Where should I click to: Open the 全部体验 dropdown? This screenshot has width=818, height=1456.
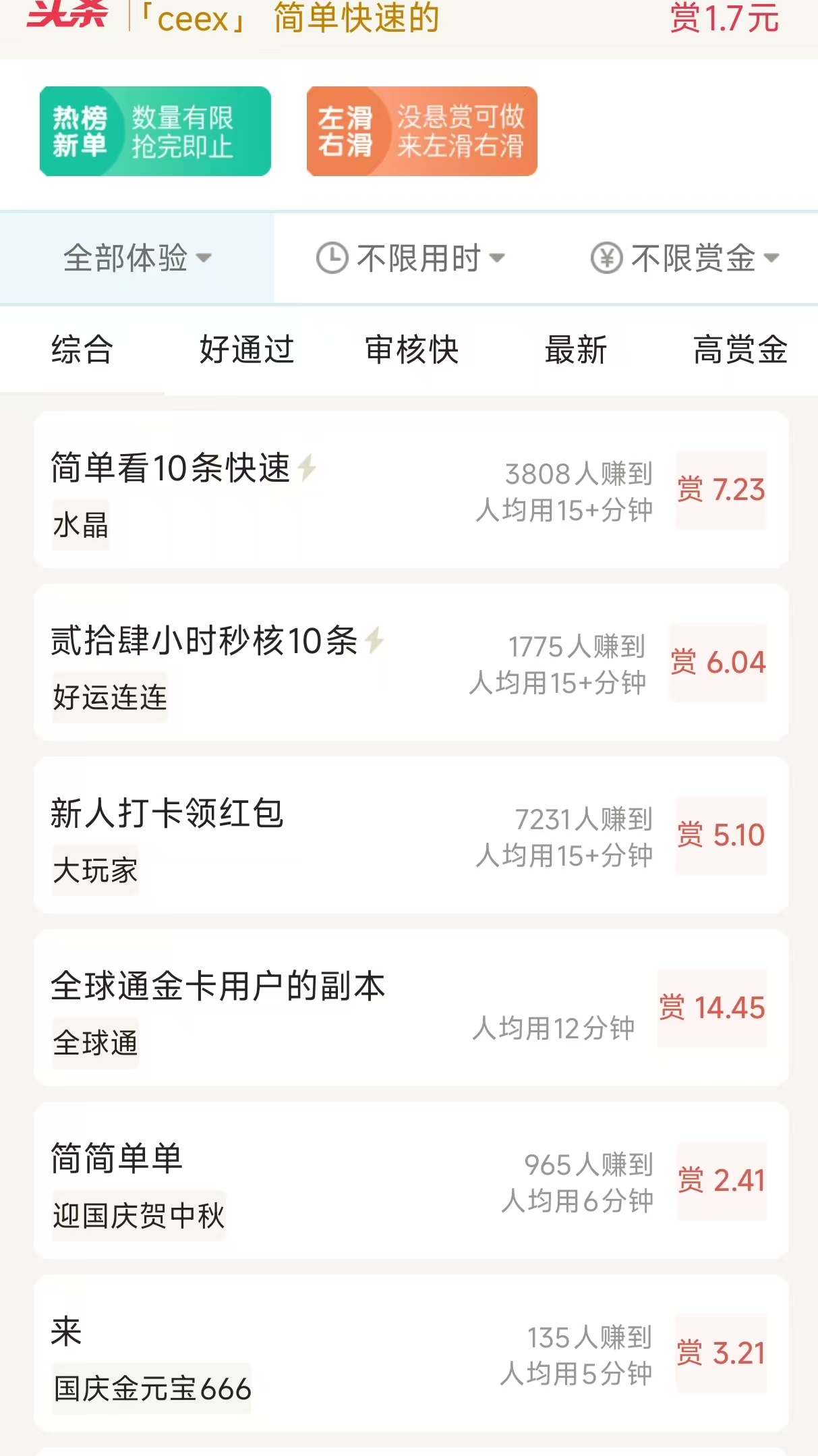click(136, 258)
